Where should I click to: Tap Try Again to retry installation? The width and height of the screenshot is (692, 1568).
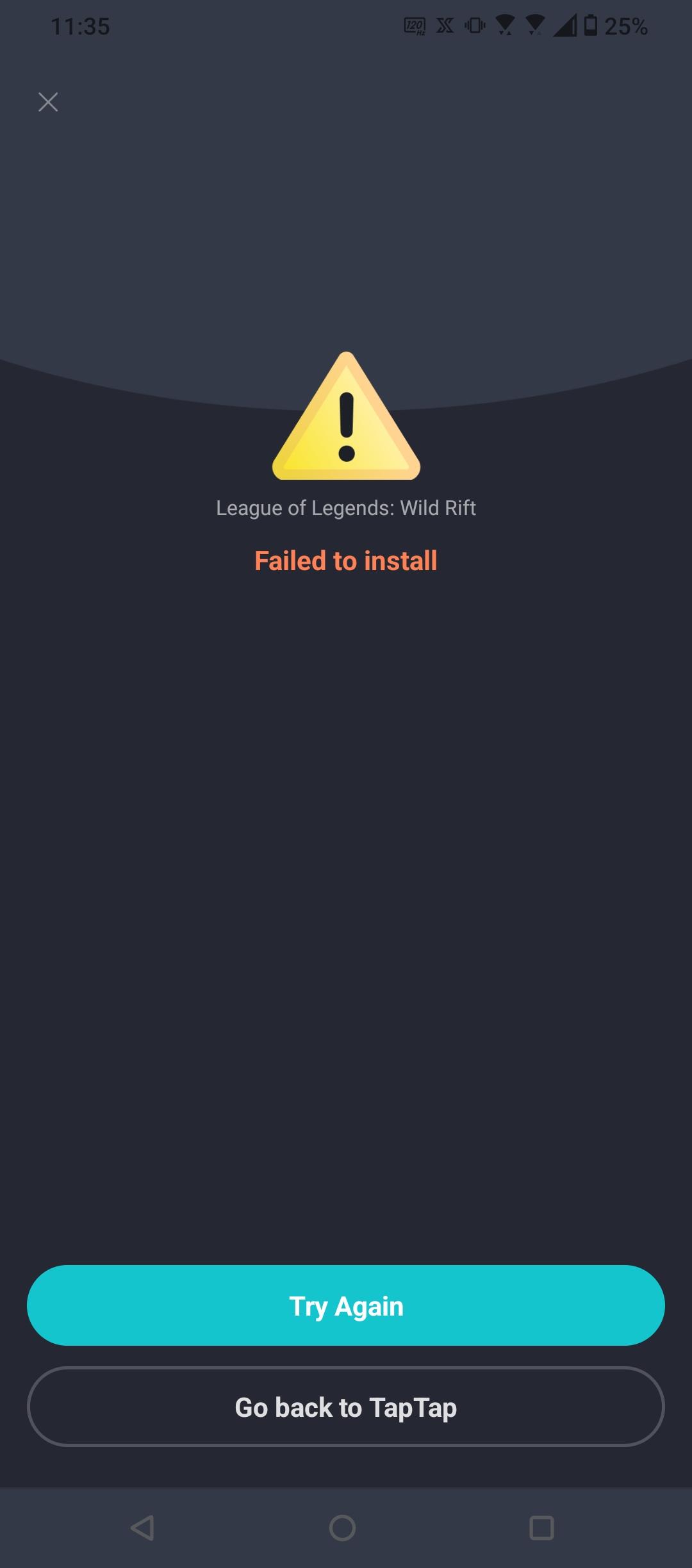[346, 1305]
